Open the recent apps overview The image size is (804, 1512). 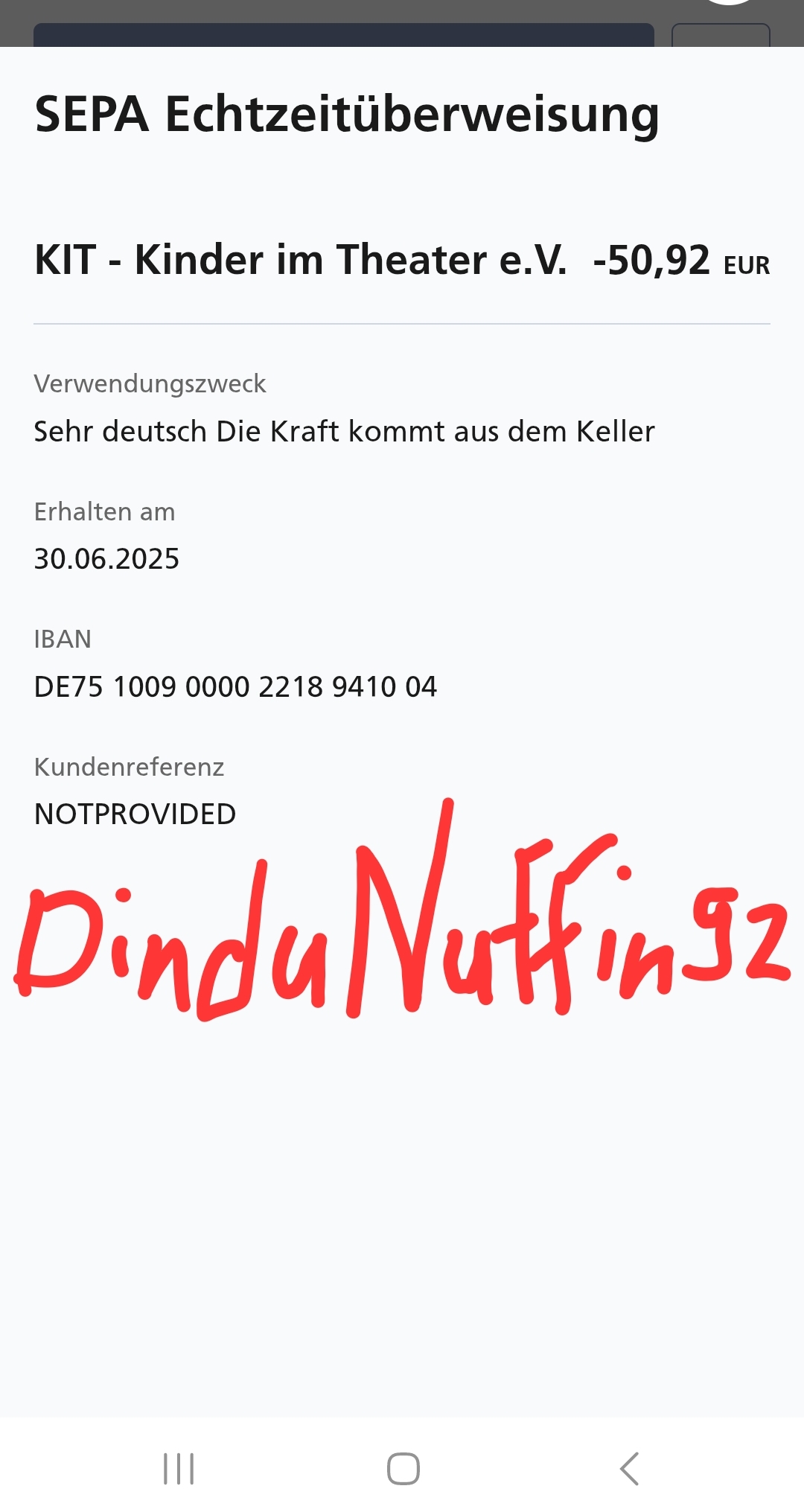179,1469
